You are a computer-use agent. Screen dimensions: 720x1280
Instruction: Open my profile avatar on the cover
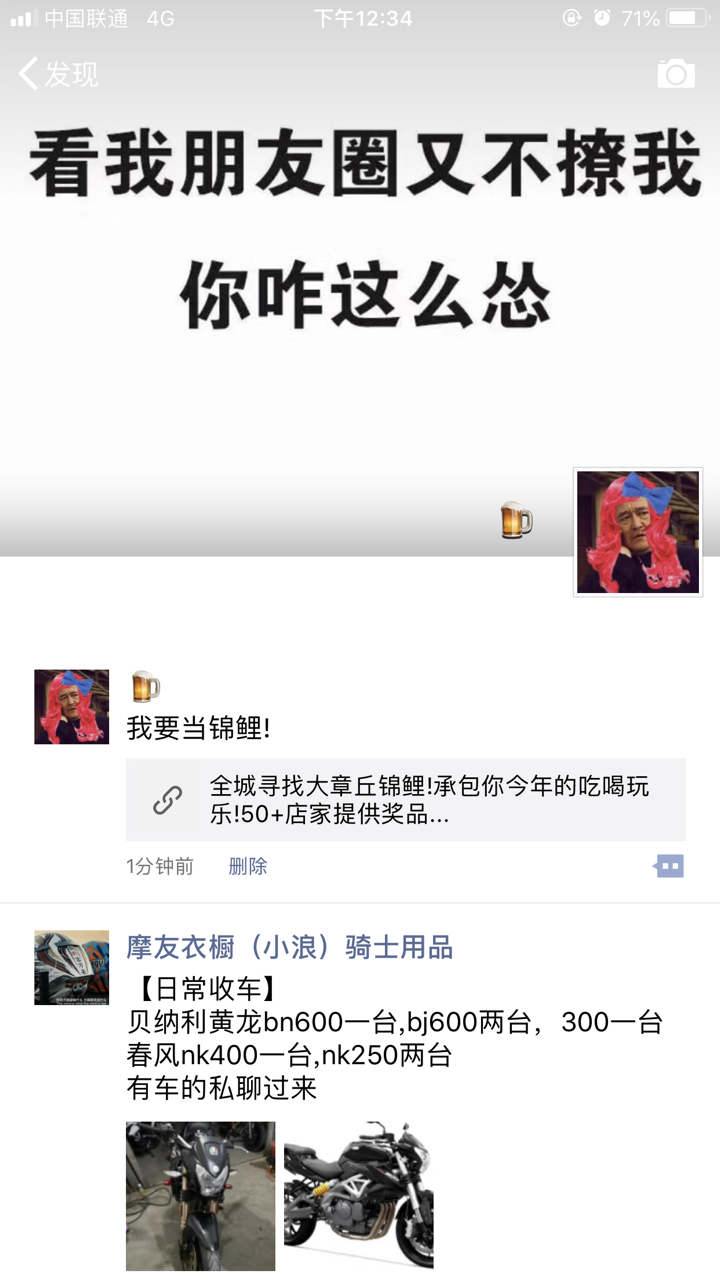[637, 532]
